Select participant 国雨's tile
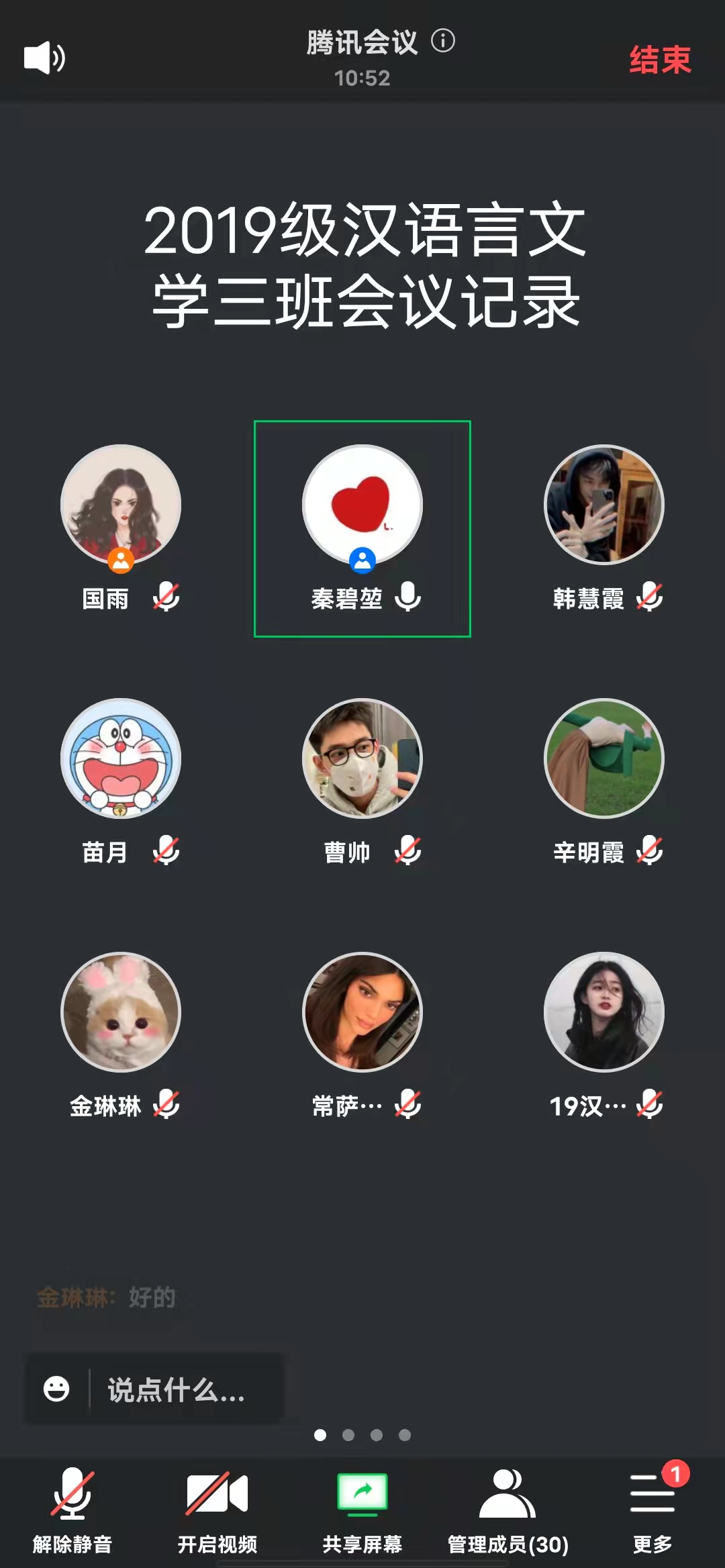This screenshot has height=1568, width=725. coord(121,505)
